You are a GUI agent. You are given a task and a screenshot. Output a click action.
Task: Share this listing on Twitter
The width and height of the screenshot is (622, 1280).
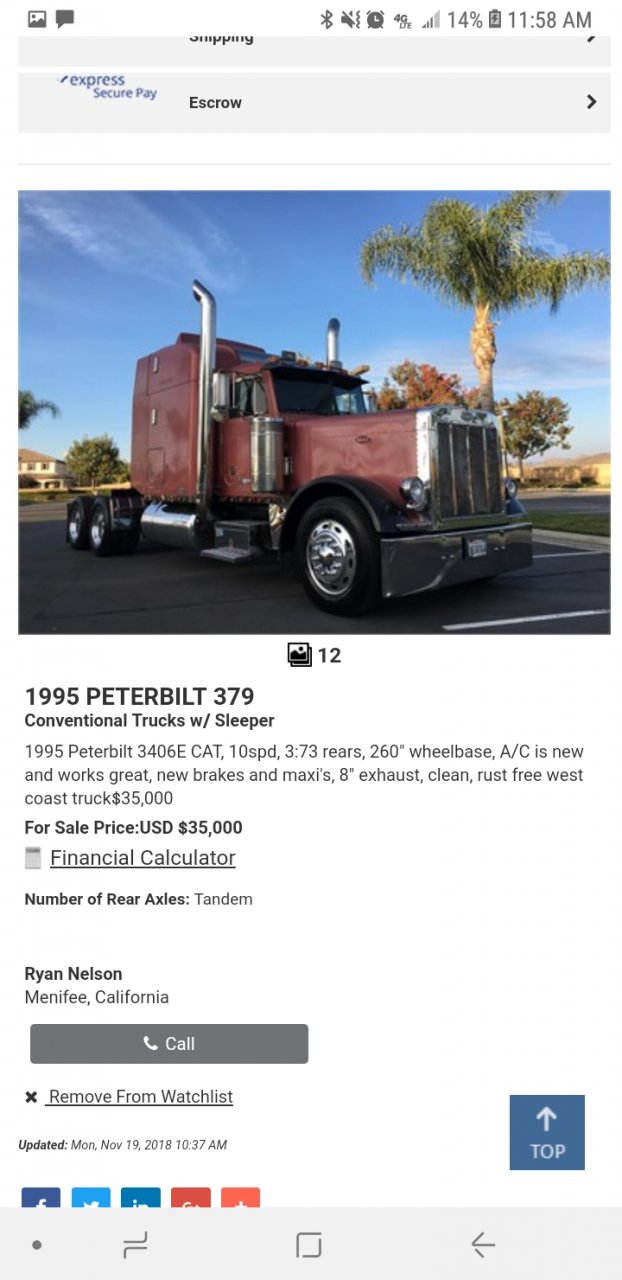pos(91,1198)
